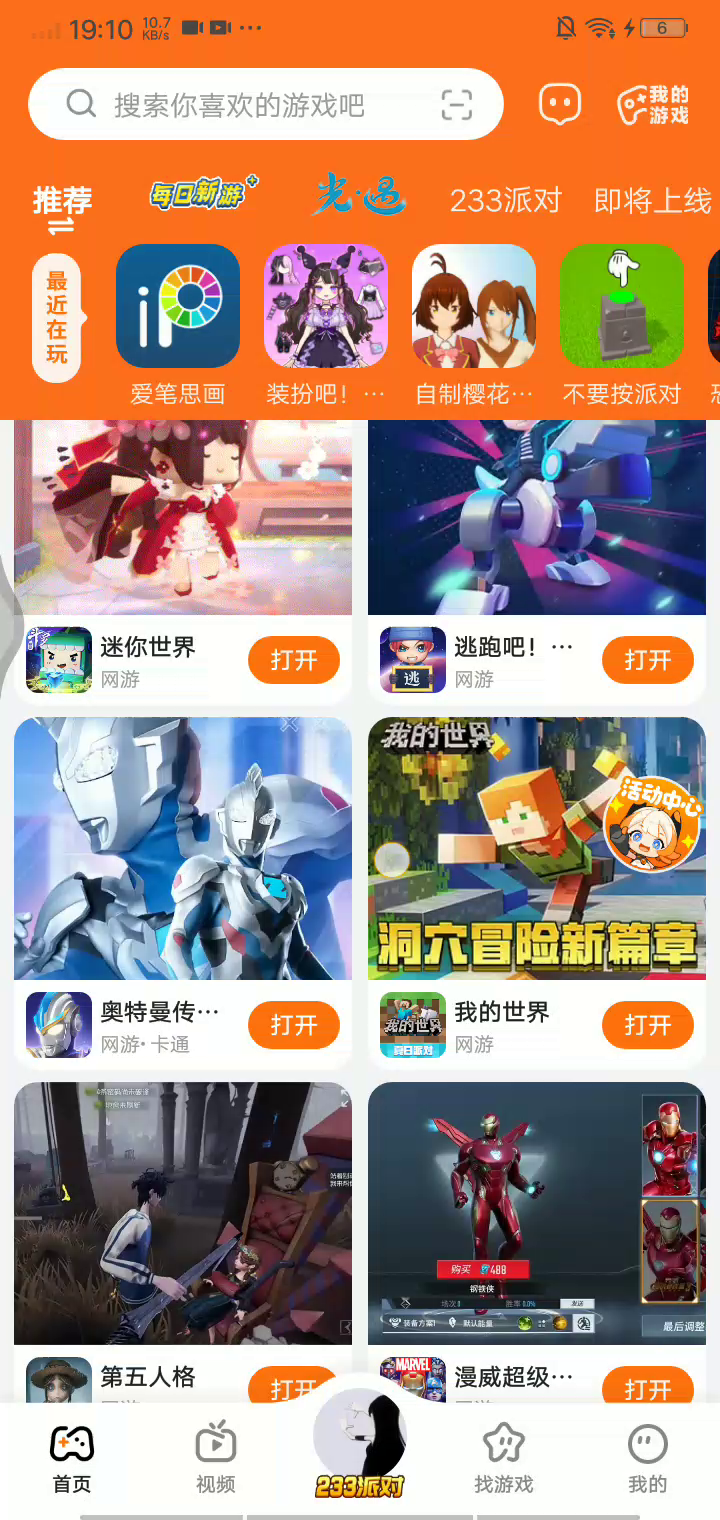Launch 不要按派对 from recently played
Viewport: 720px width, 1520px height.
click(621, 307)
